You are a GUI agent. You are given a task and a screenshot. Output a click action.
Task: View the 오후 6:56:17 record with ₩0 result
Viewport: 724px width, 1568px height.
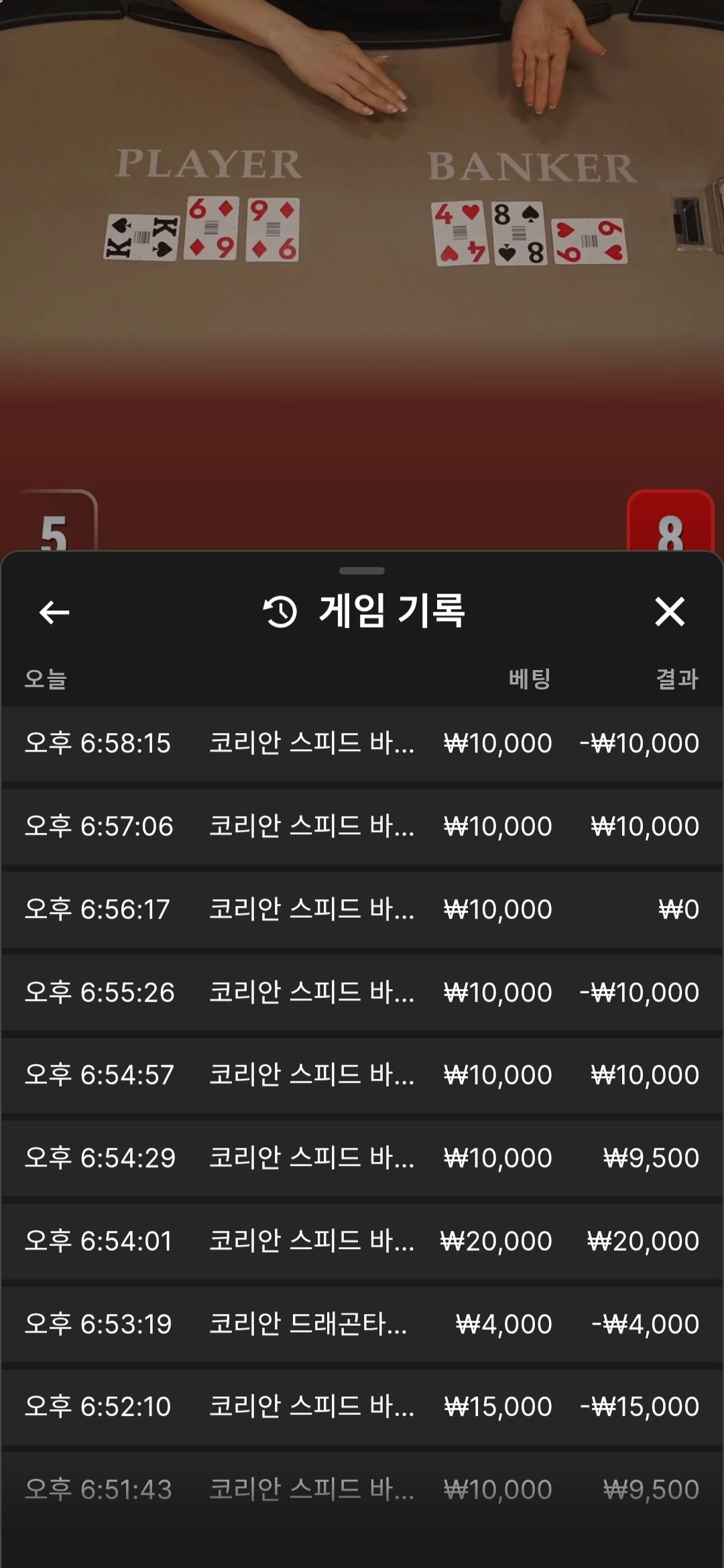pyautogui.click(x=362, y=909)
